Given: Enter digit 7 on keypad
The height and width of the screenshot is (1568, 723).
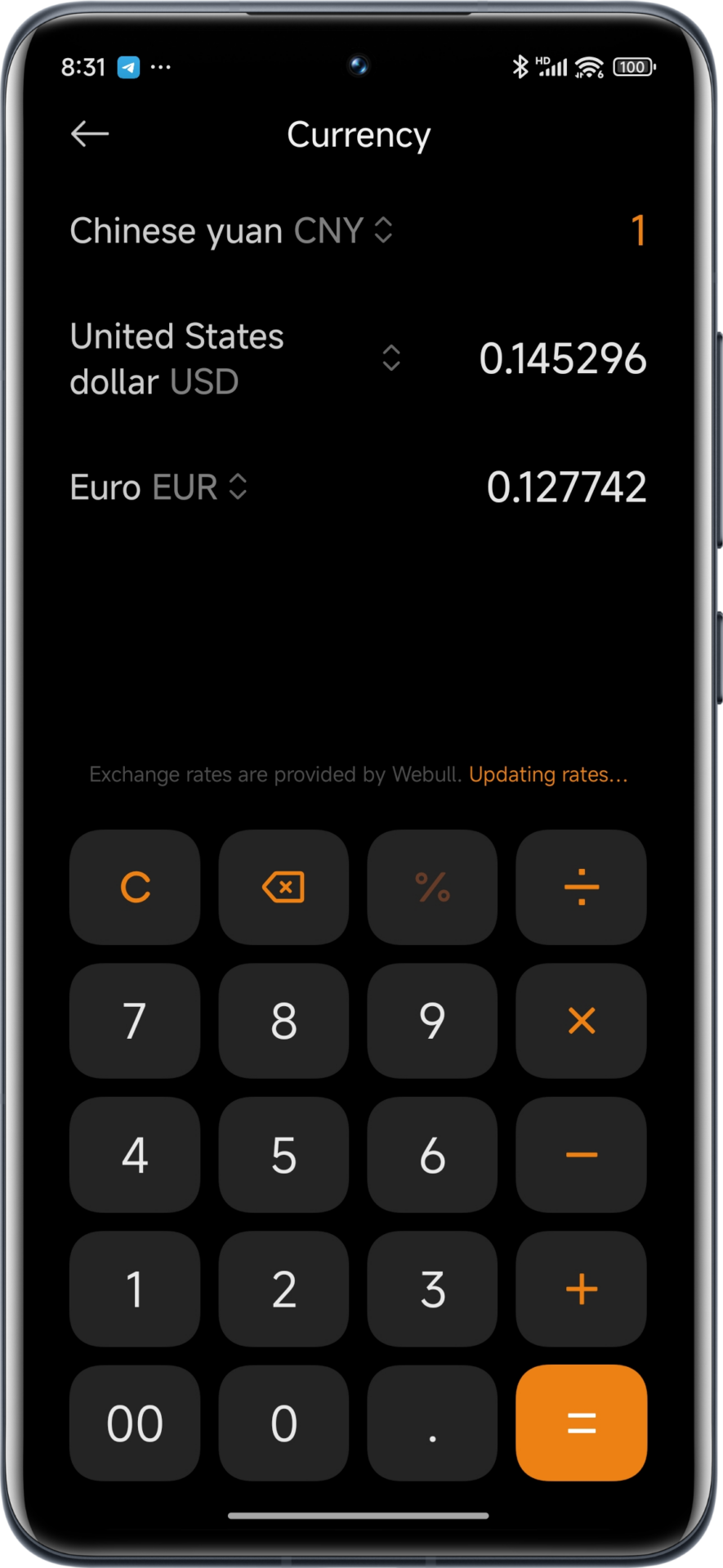Looking at the screenshot, I should 135,1021.
